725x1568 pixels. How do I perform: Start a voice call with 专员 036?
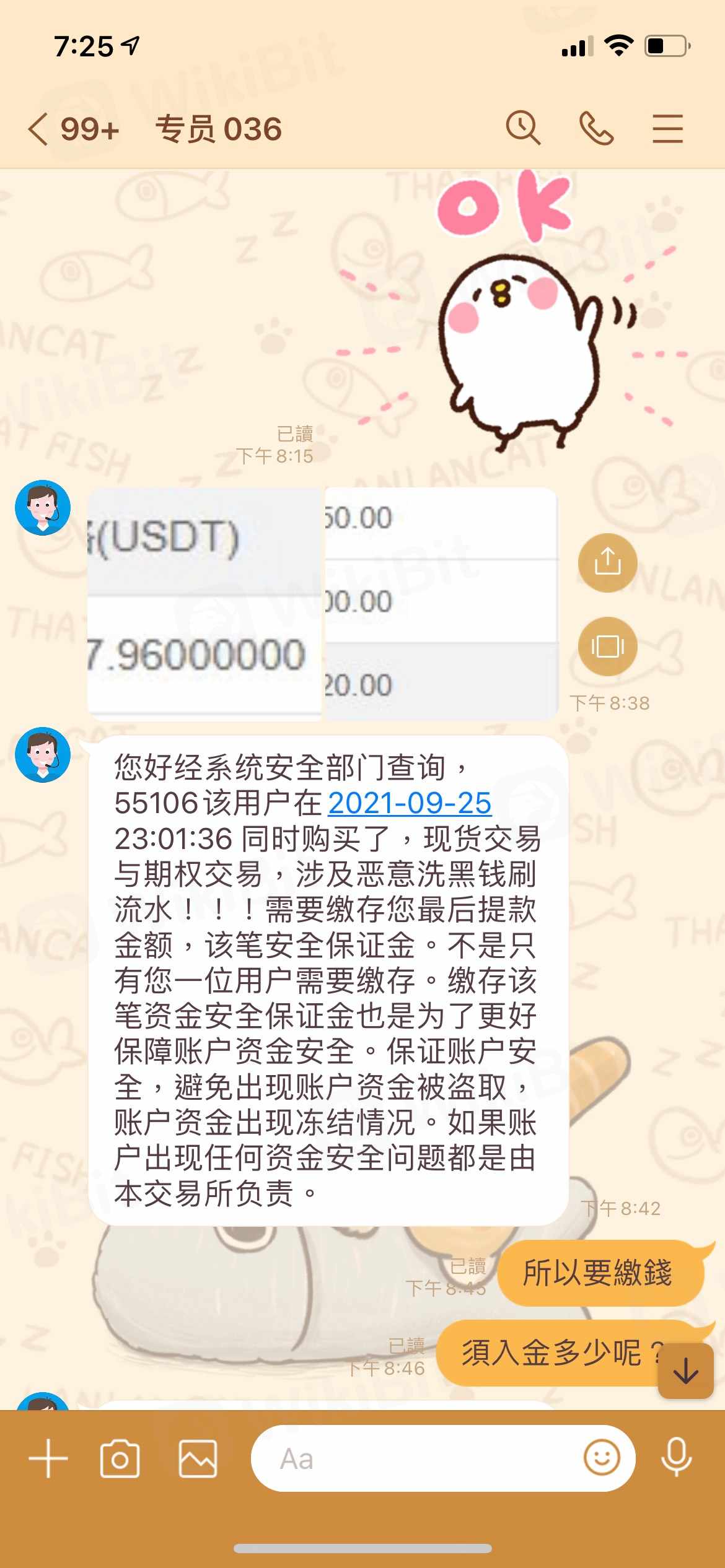pos(596,129)
